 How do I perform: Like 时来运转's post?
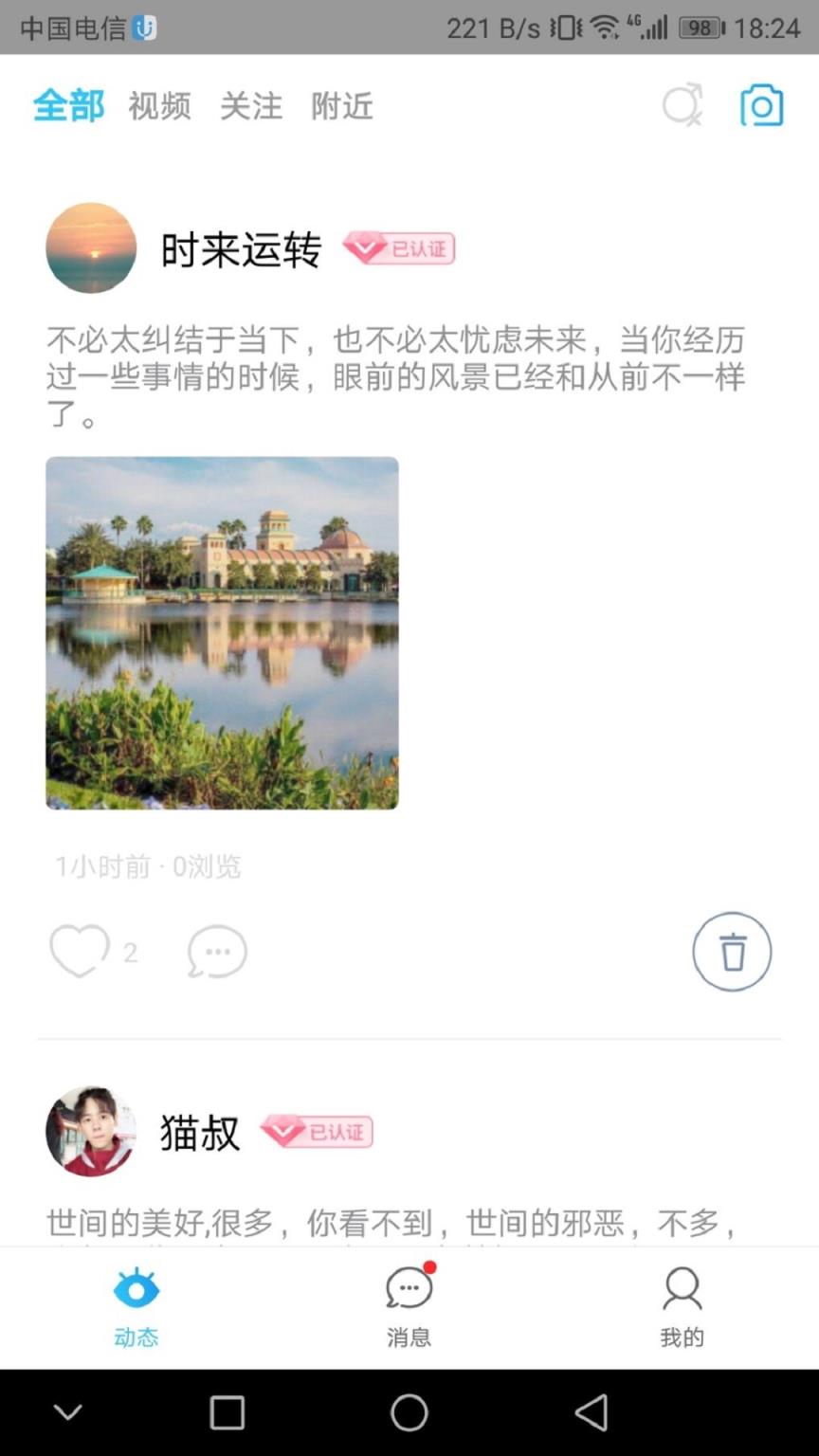coord(80,951)
